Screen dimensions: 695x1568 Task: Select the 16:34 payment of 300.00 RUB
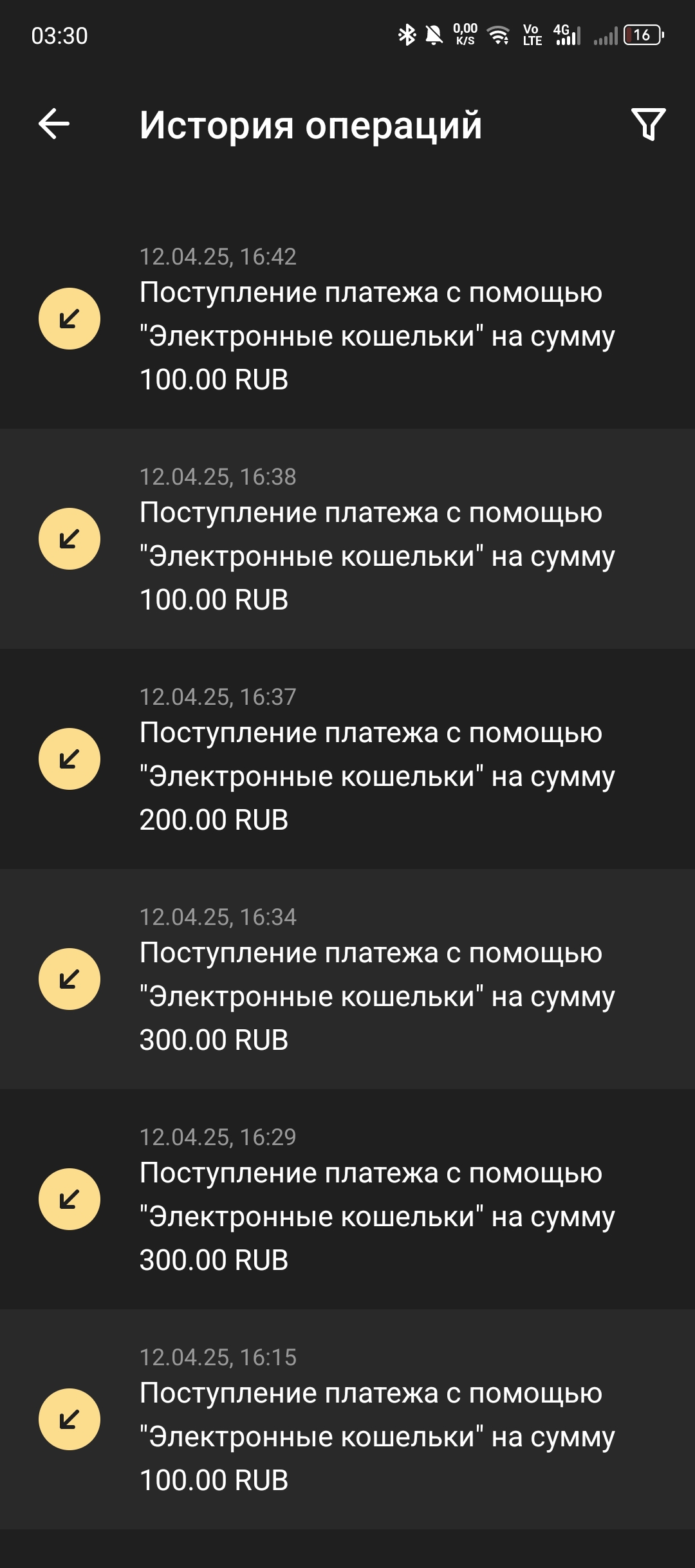347,980
